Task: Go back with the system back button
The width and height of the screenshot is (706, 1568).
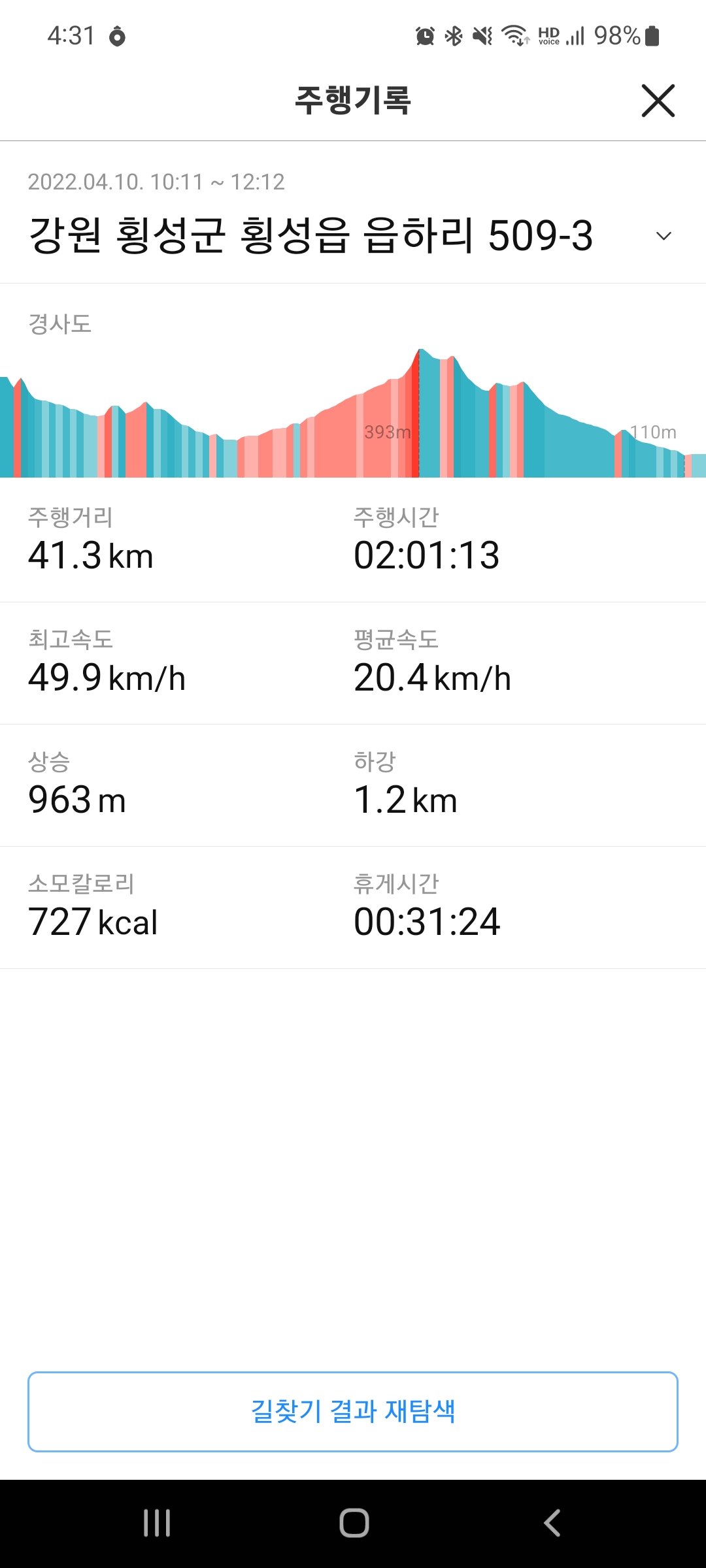Action: point(552,1523)
